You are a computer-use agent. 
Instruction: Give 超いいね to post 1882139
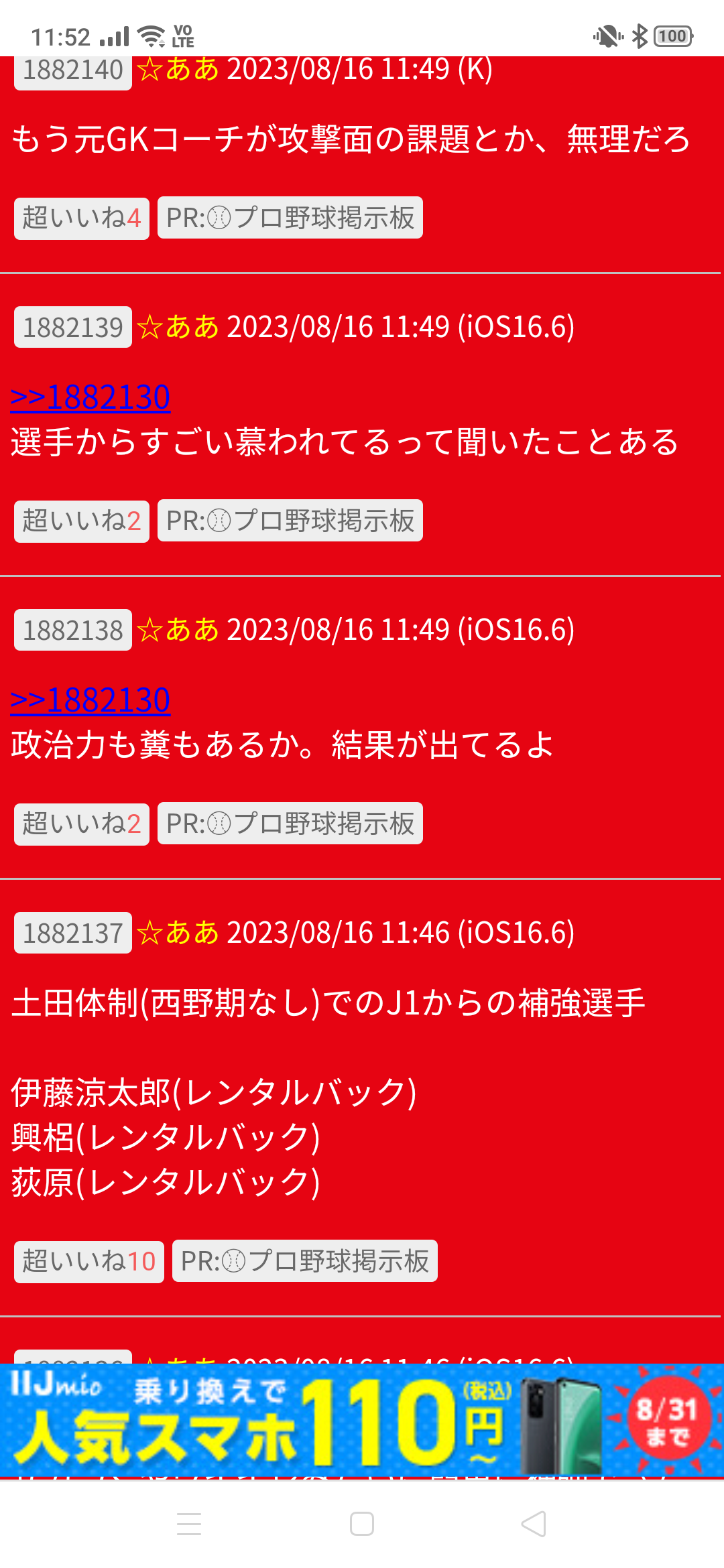[x=82, y=521]
